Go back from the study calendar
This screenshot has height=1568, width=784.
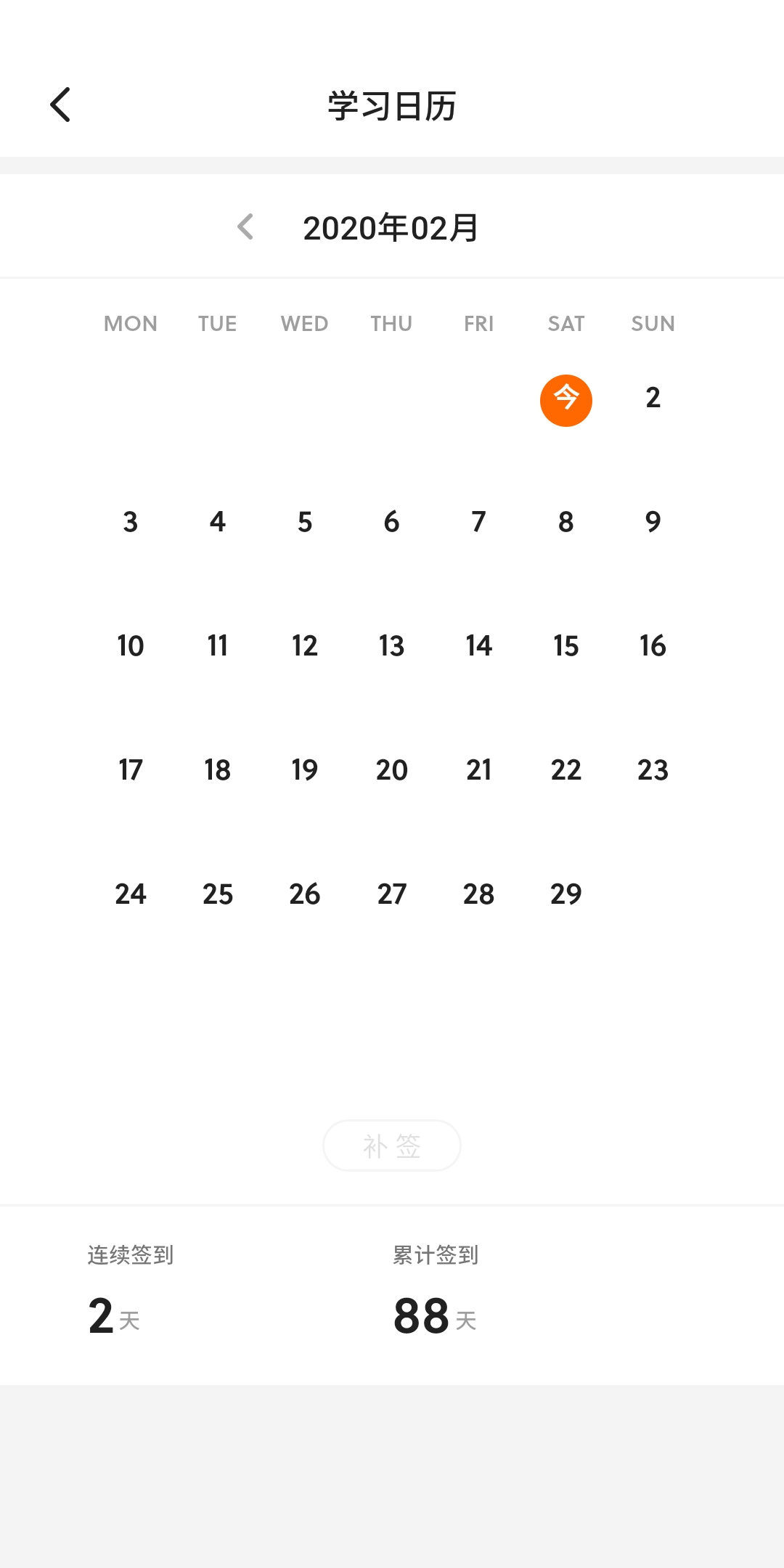click(x=60, y=105)
